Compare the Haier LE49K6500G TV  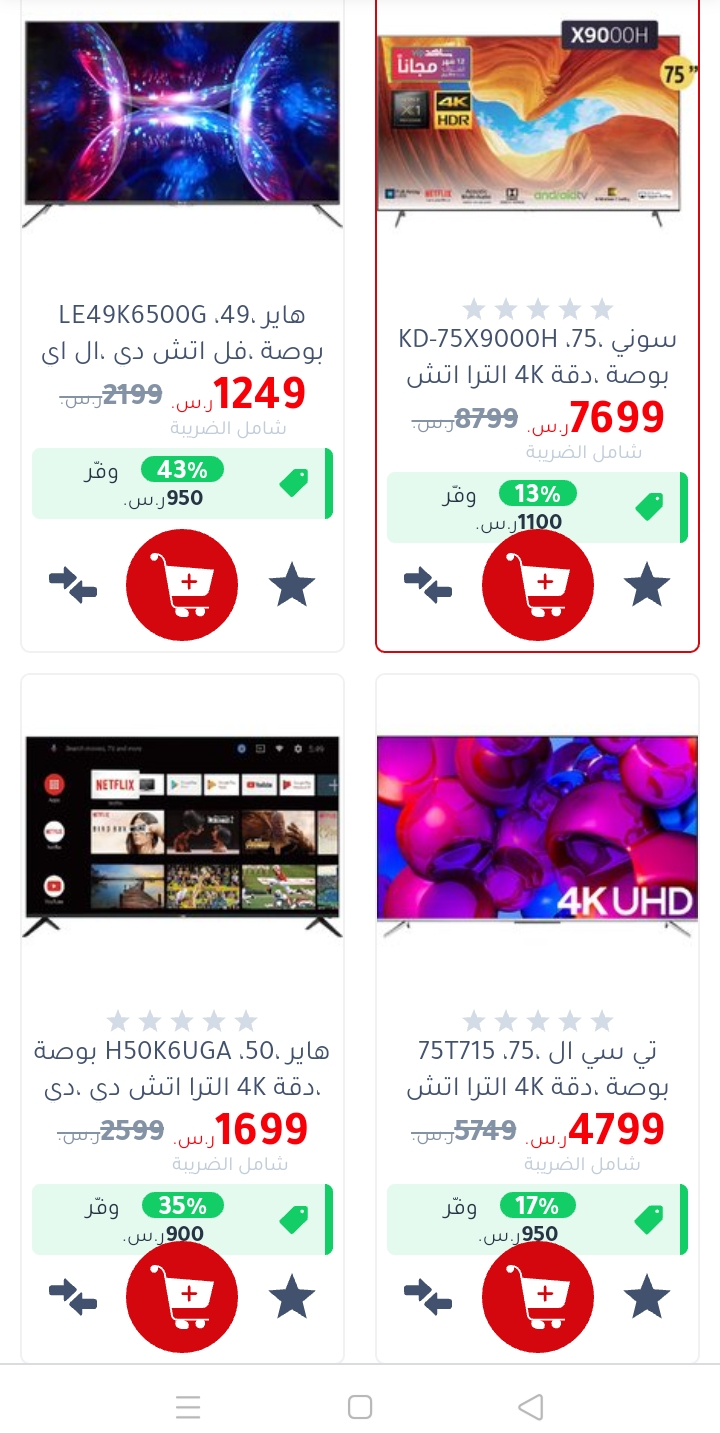tap(73, 585)
